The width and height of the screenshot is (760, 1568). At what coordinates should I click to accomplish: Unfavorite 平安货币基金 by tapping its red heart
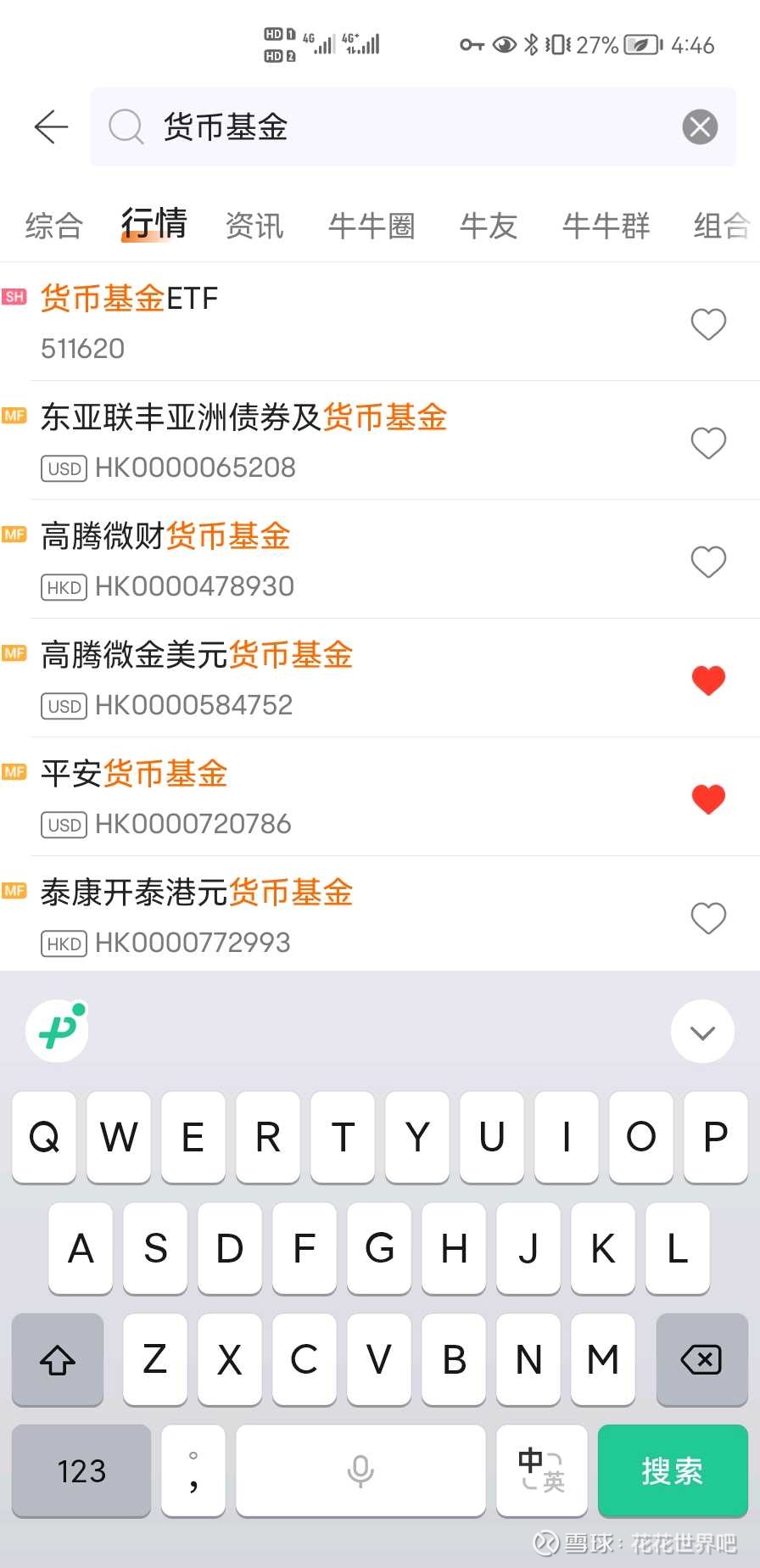pyautogui.click(x=708, y=798)
